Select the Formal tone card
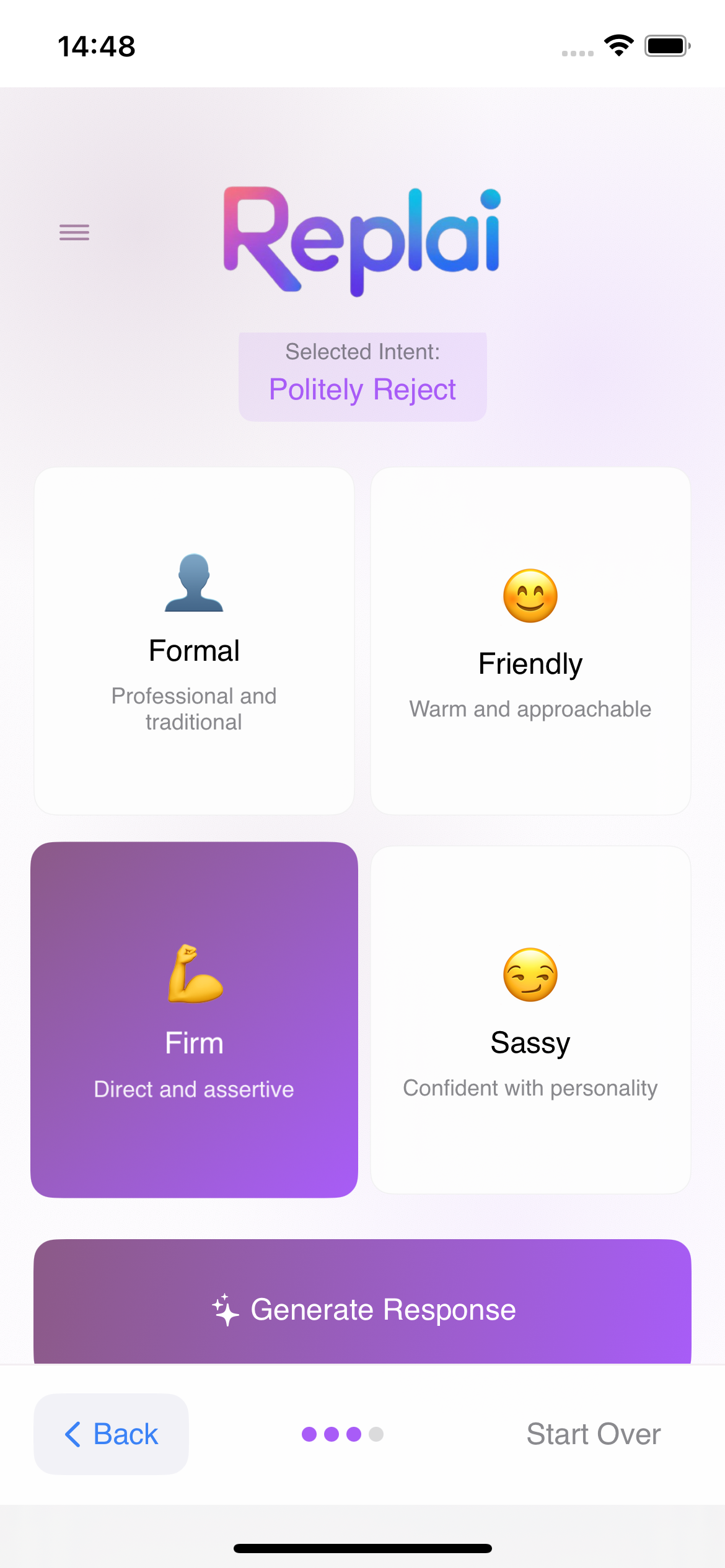725x1568 pixels. click(x=194, y=641)
